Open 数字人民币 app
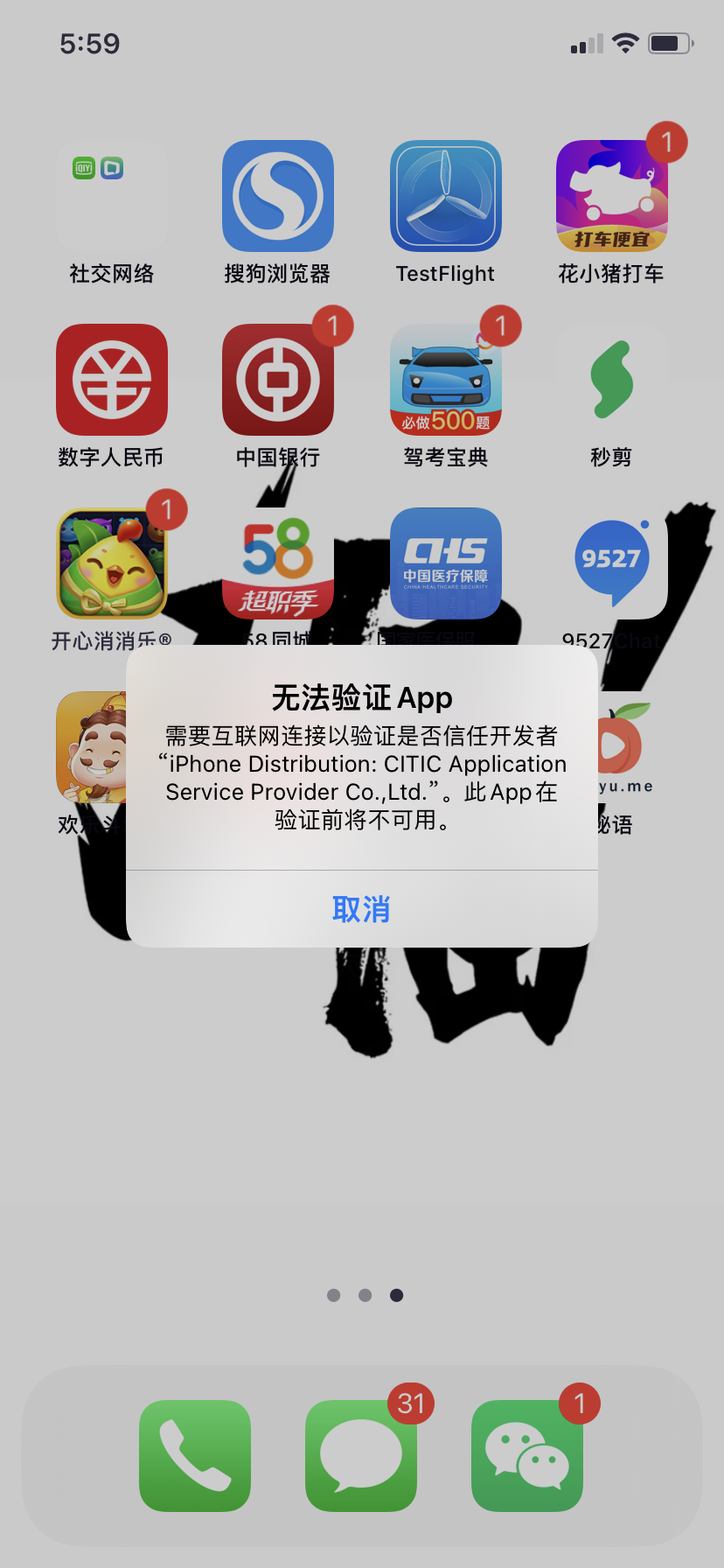 click(112, 380)
